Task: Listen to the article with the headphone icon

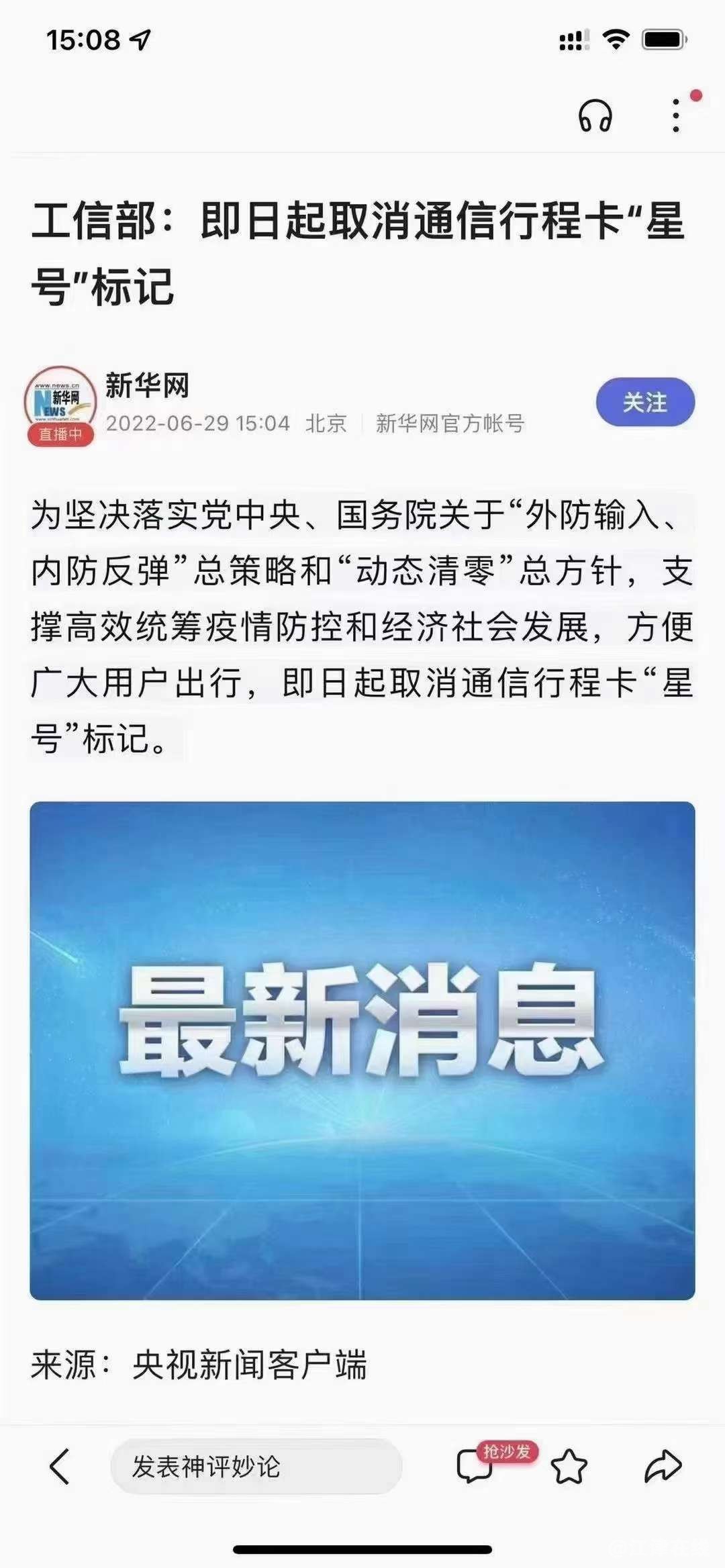Action: point(595,116)
